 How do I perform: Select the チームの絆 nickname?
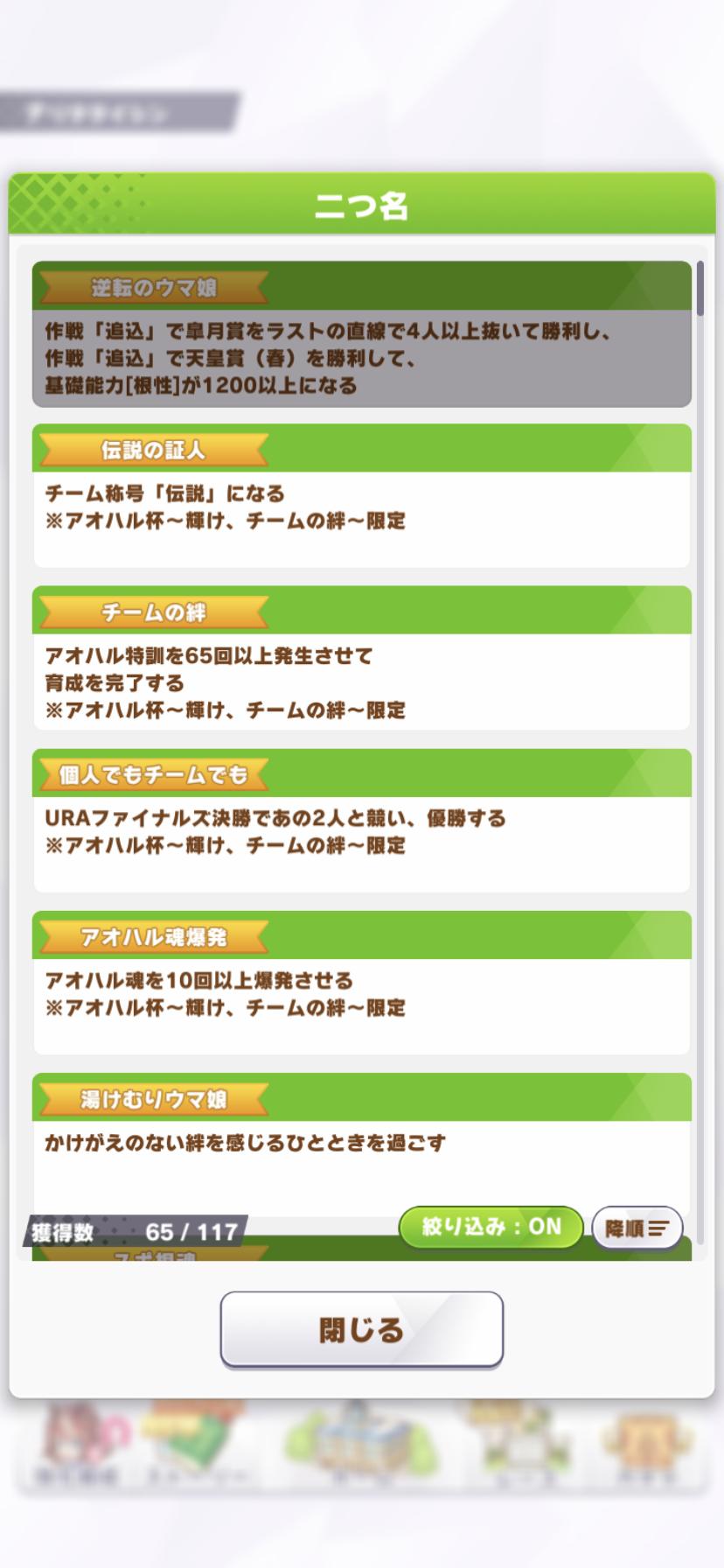(361, 658)
